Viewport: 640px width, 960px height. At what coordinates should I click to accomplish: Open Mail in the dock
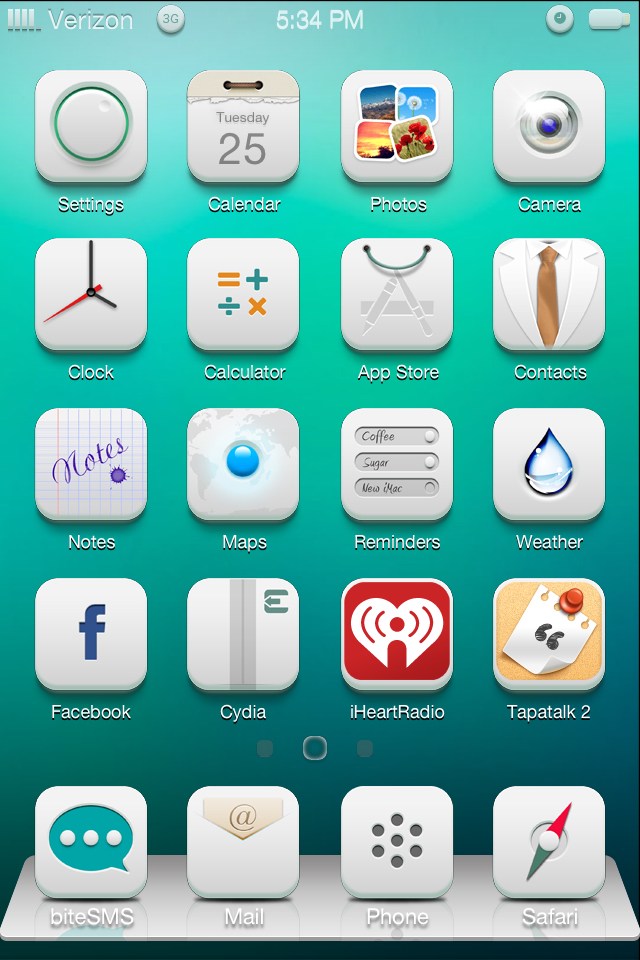pos(243,842)
